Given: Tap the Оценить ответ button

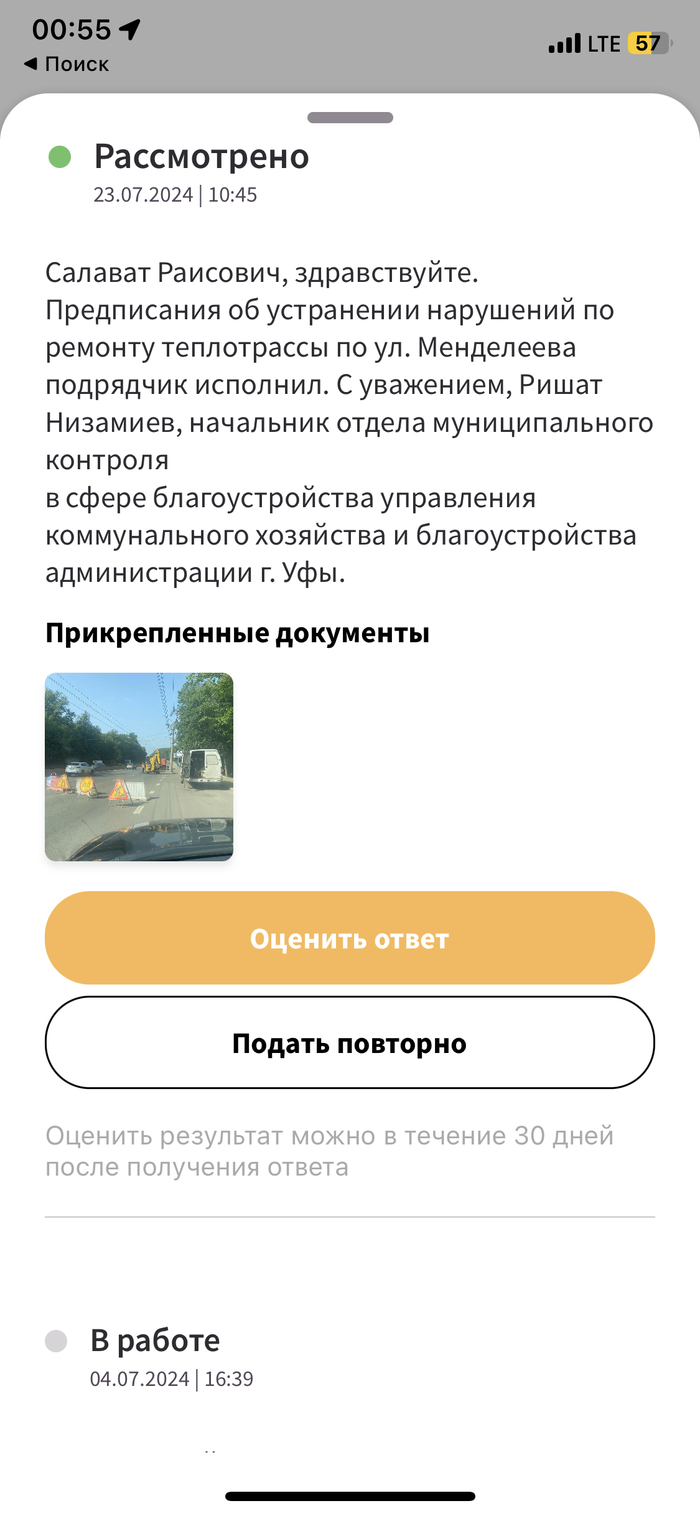Looking at the screenshot, I should (349, 938).
